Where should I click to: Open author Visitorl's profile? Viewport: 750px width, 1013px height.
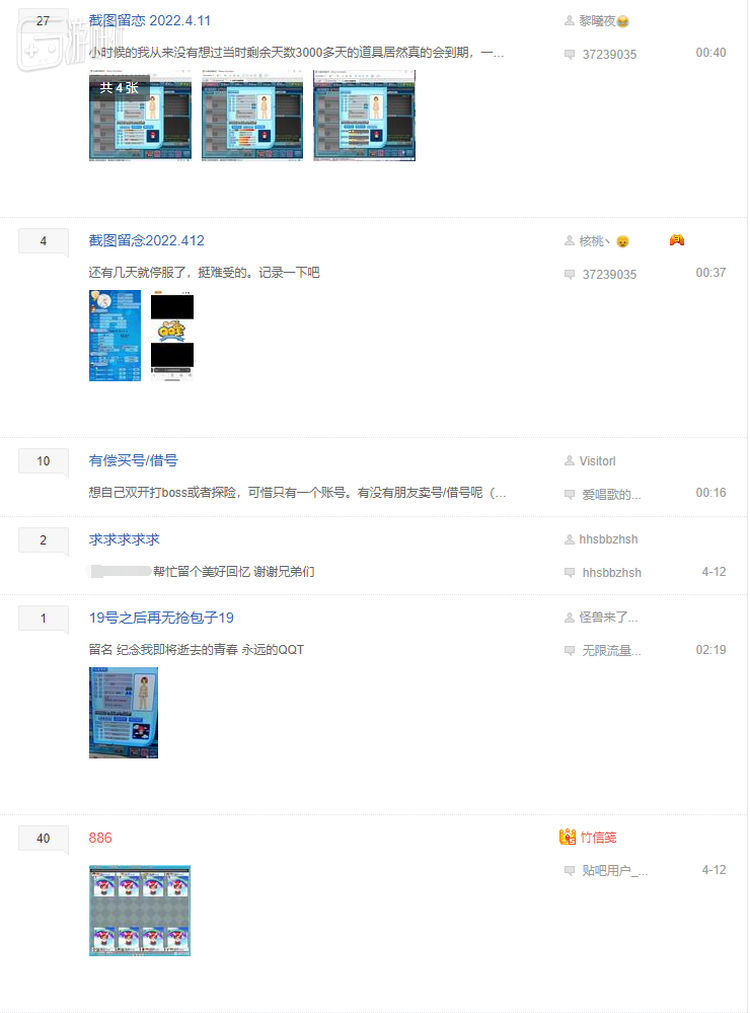597,461
